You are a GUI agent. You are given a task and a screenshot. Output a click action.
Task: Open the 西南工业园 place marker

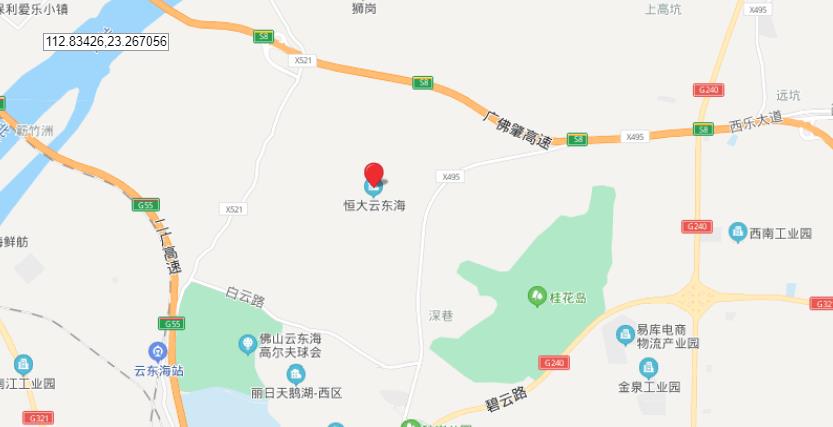point(738,232)
